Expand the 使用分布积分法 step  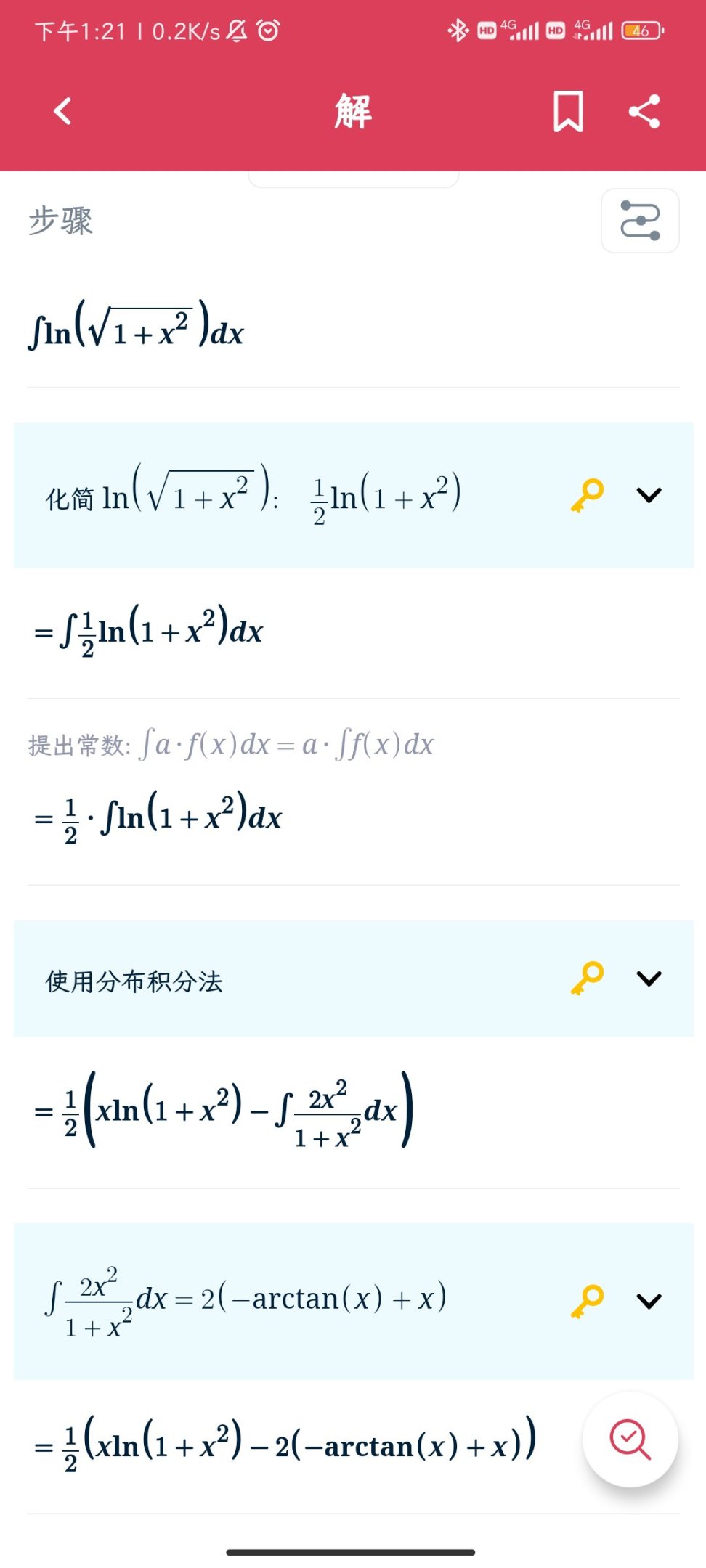pos(649,979)
